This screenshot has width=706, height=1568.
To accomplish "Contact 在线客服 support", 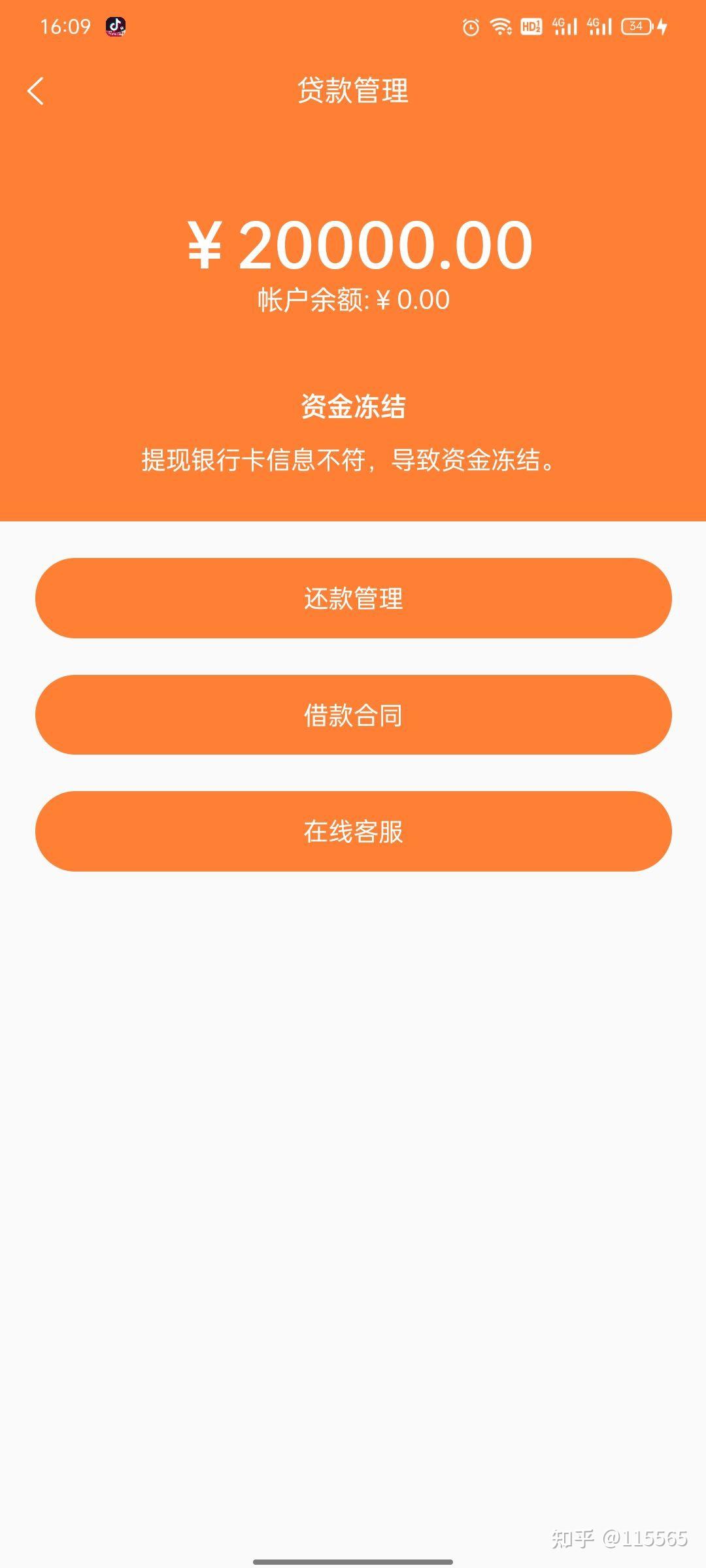I will 353,831.
